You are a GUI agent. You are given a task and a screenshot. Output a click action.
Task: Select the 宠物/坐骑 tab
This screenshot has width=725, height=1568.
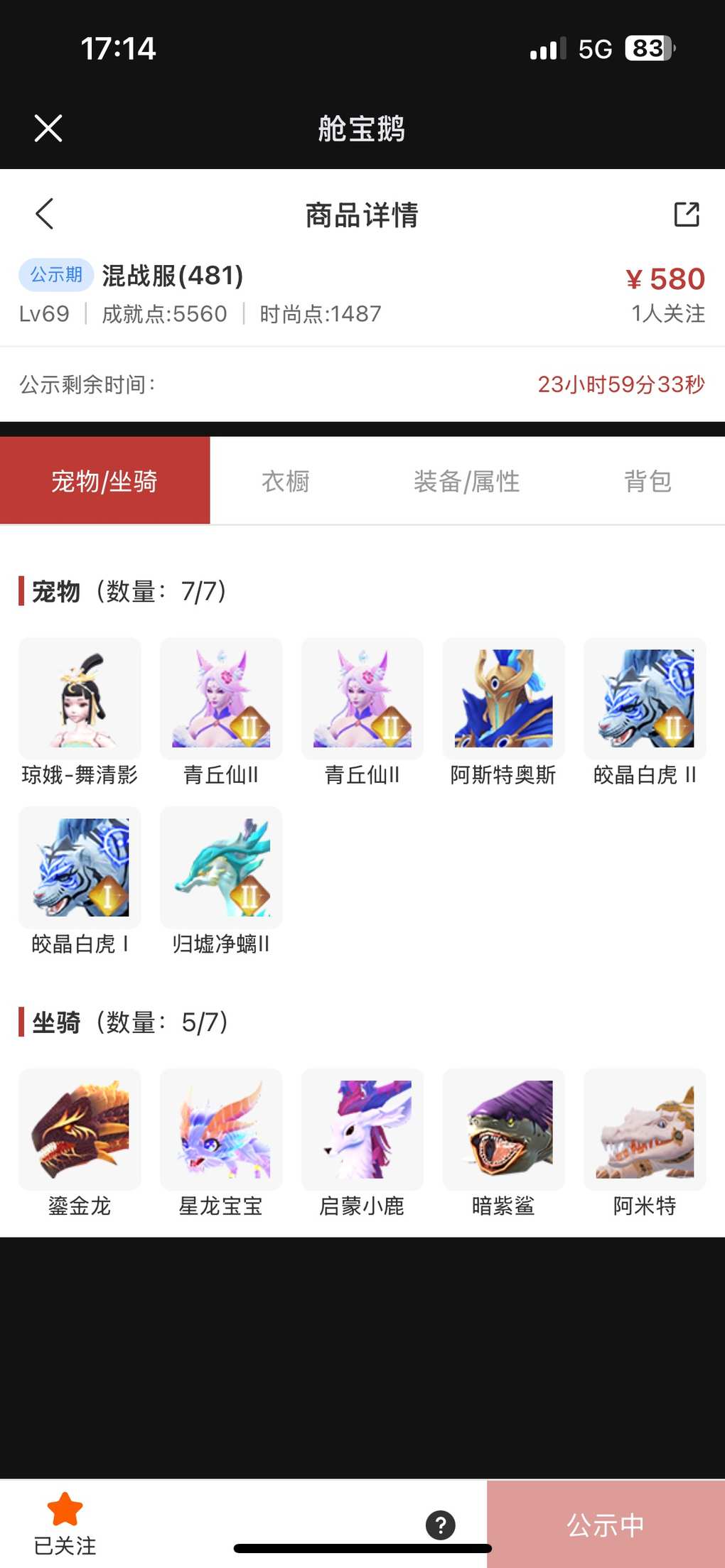click(x=104, y=481)
